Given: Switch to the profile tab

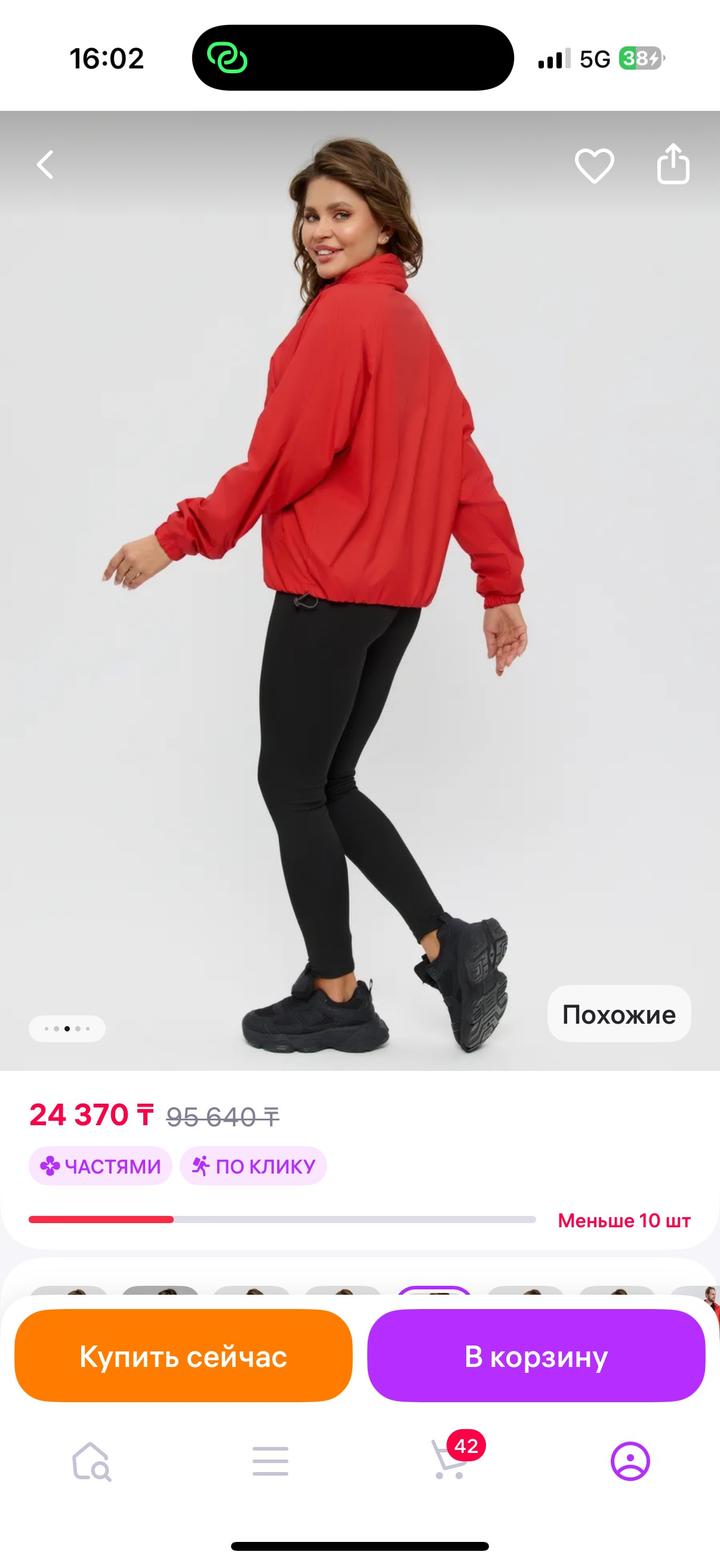Looking at the screenshot, I should pos(630,1461).
